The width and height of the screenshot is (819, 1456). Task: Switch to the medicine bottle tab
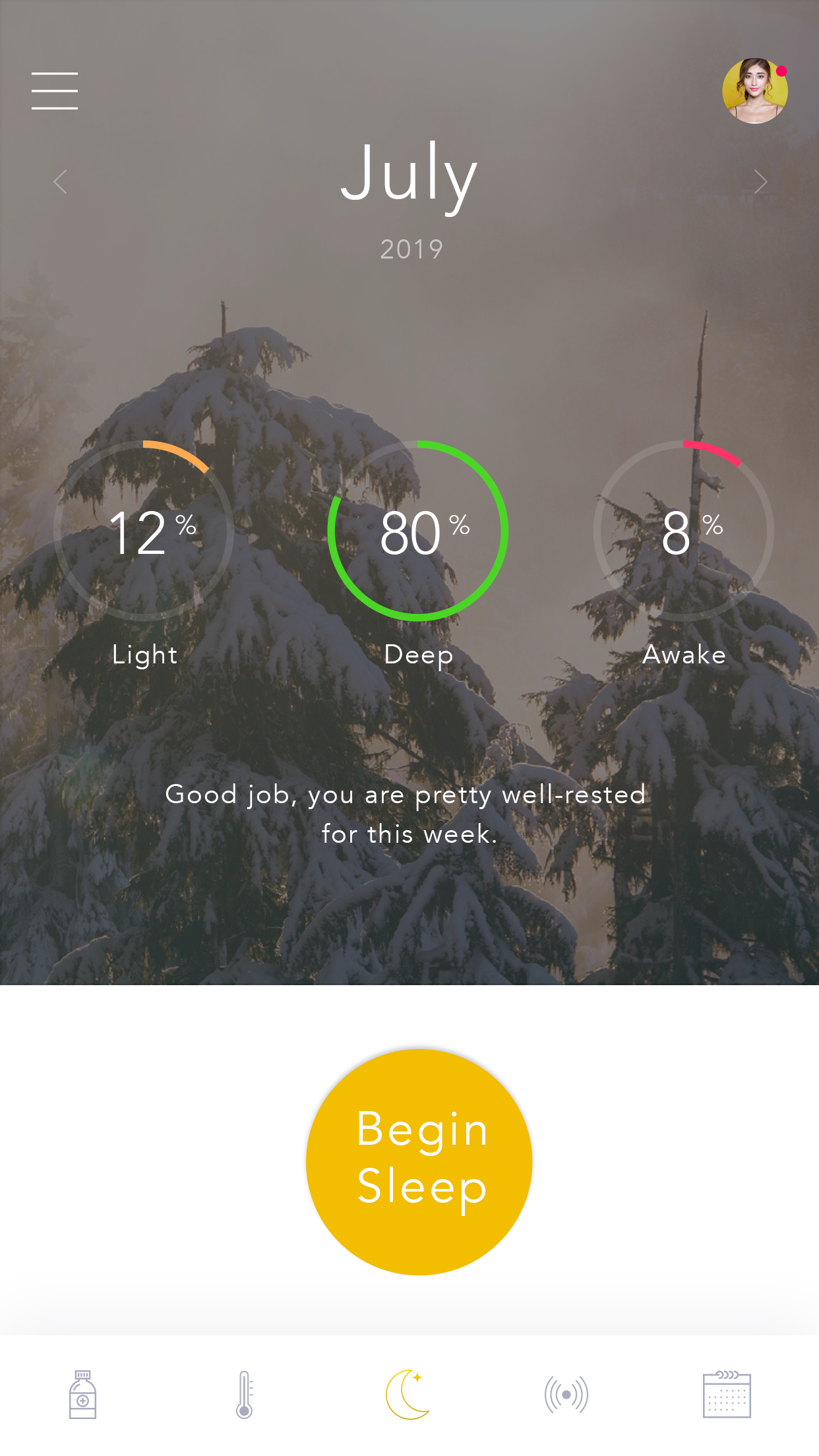click(83, 1394)
